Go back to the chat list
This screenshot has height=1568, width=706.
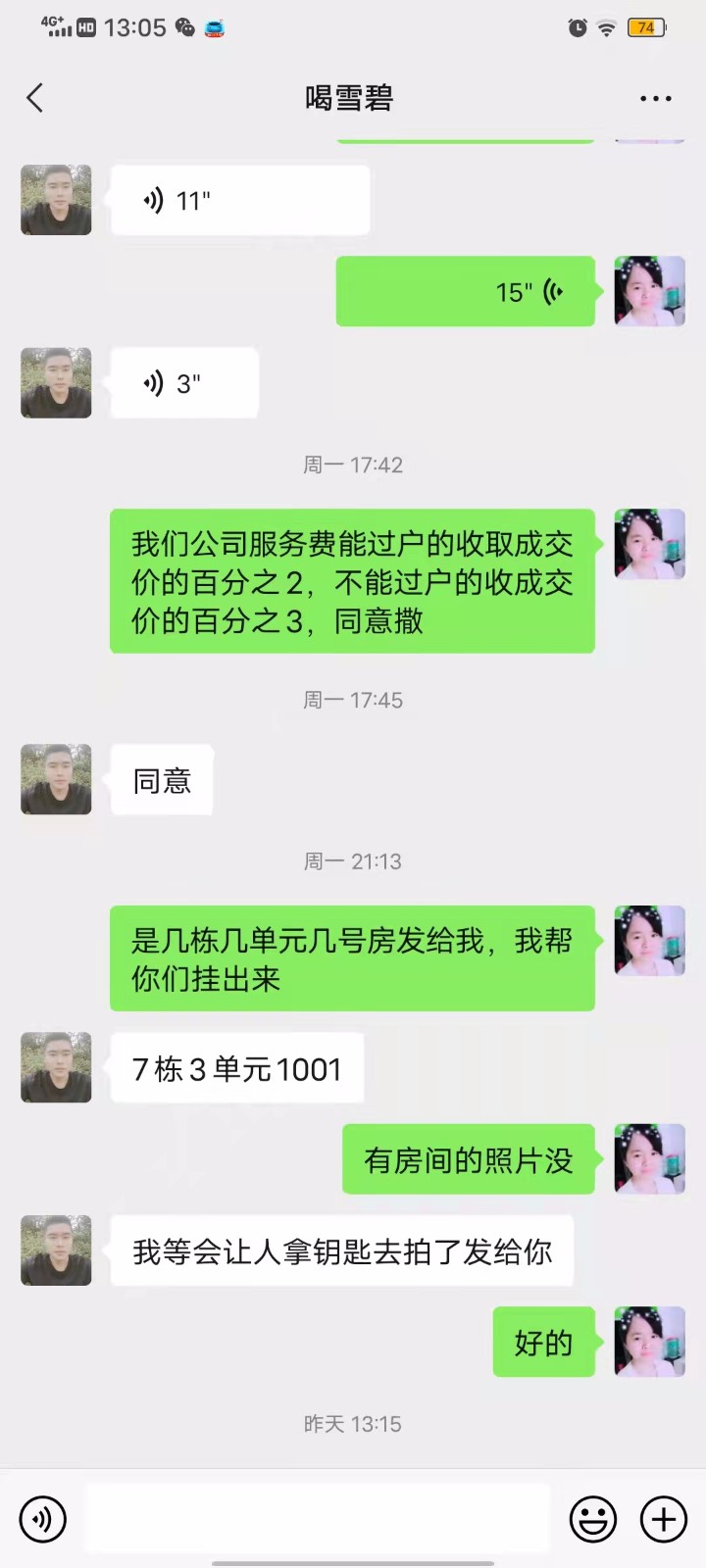point(35,98)
